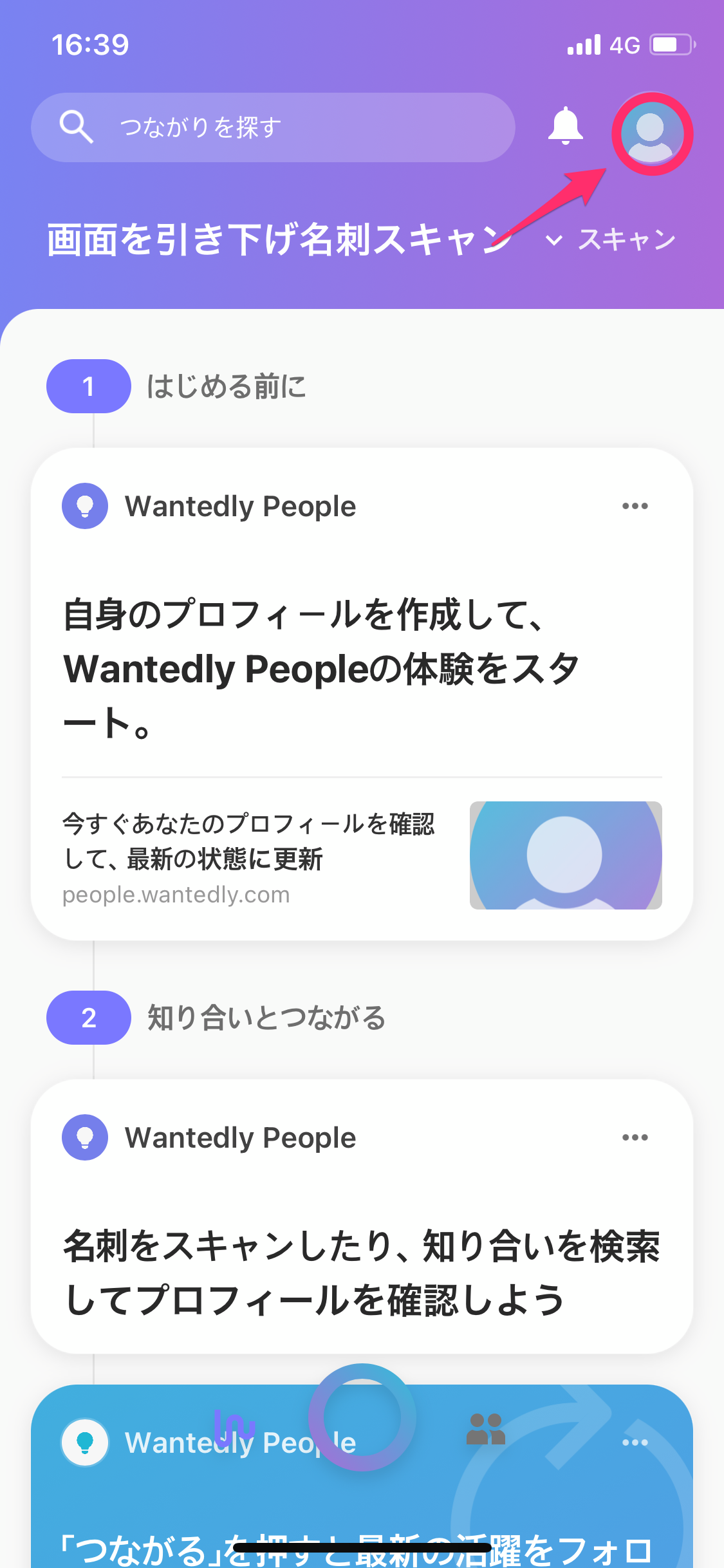Tap the スキャン dropdown in header
Viewport: 724px width, 1568px height.
[610, 239]
